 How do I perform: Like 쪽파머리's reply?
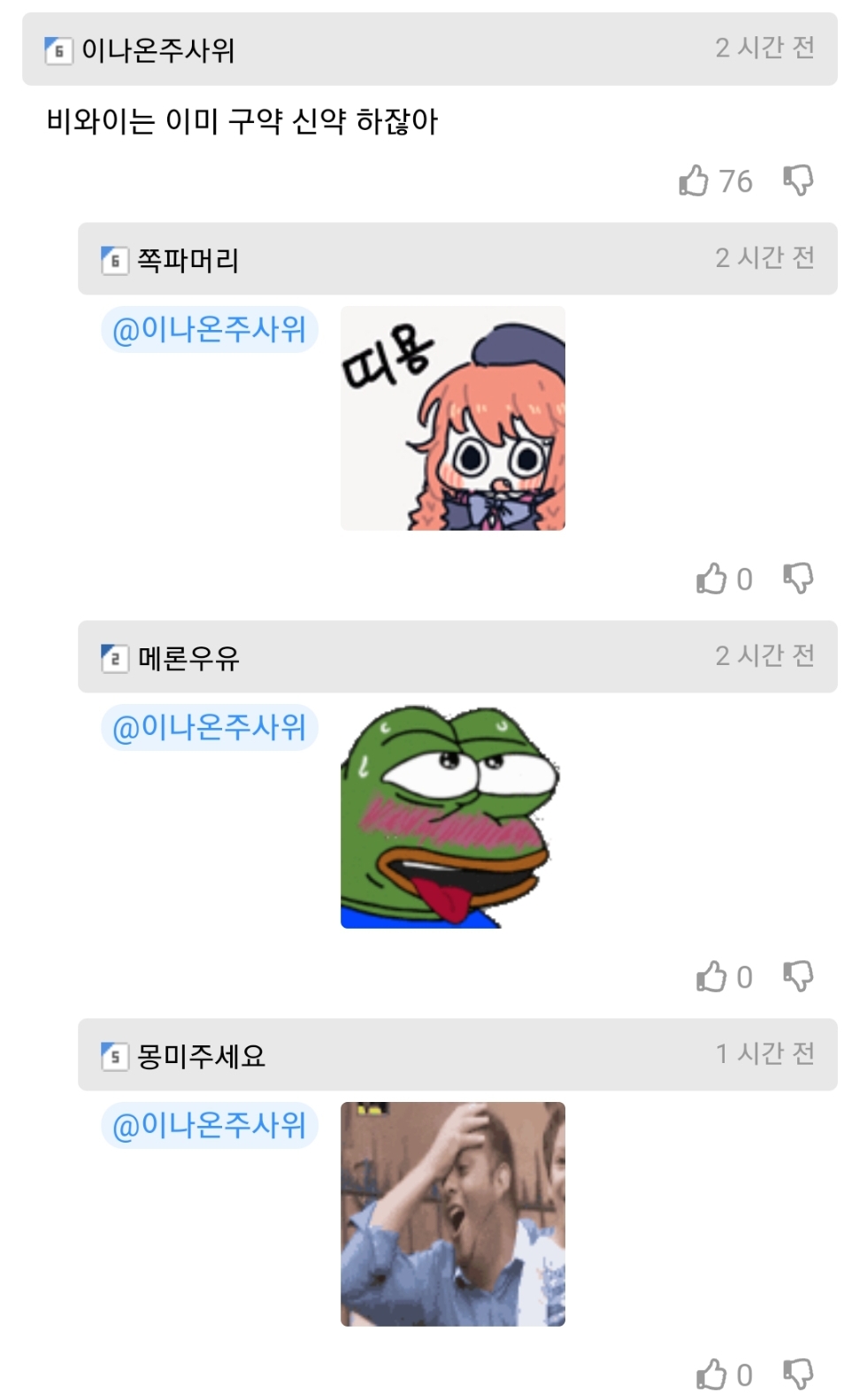[711, 578]
